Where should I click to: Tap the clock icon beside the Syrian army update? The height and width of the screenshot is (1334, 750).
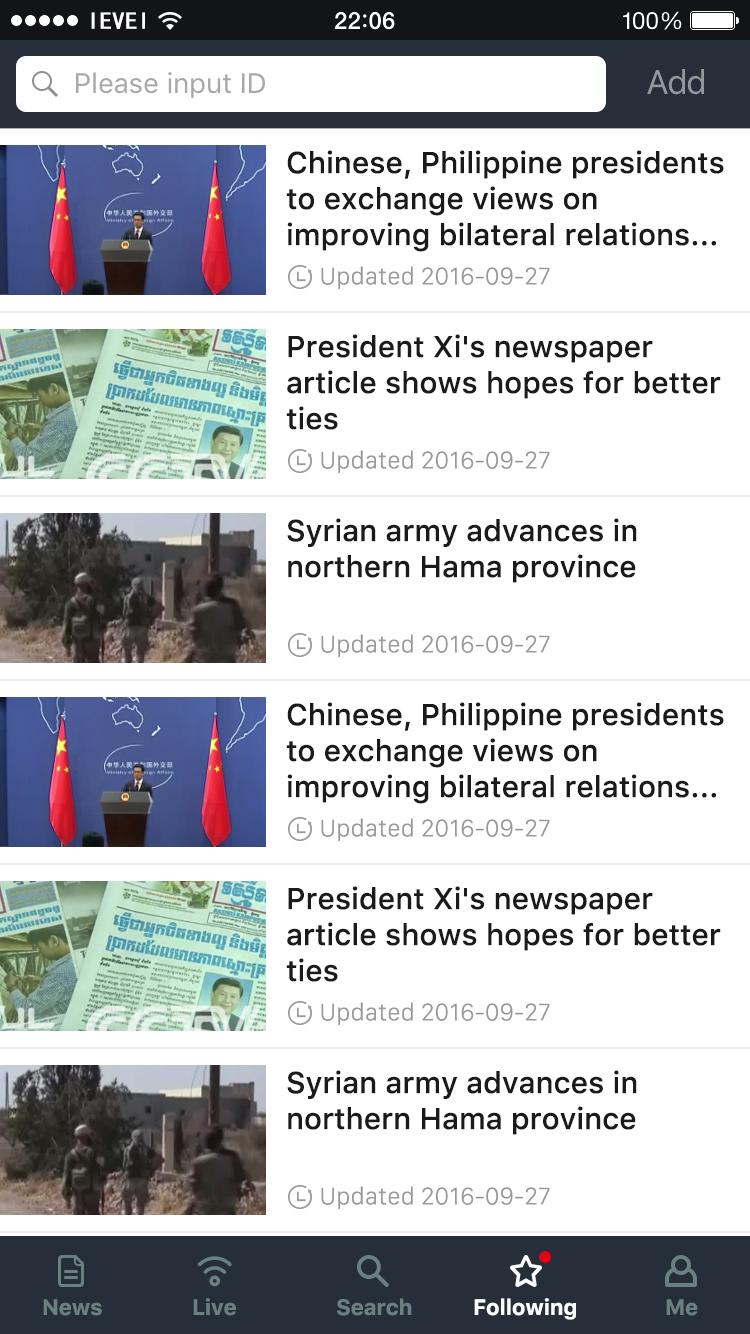301,644
